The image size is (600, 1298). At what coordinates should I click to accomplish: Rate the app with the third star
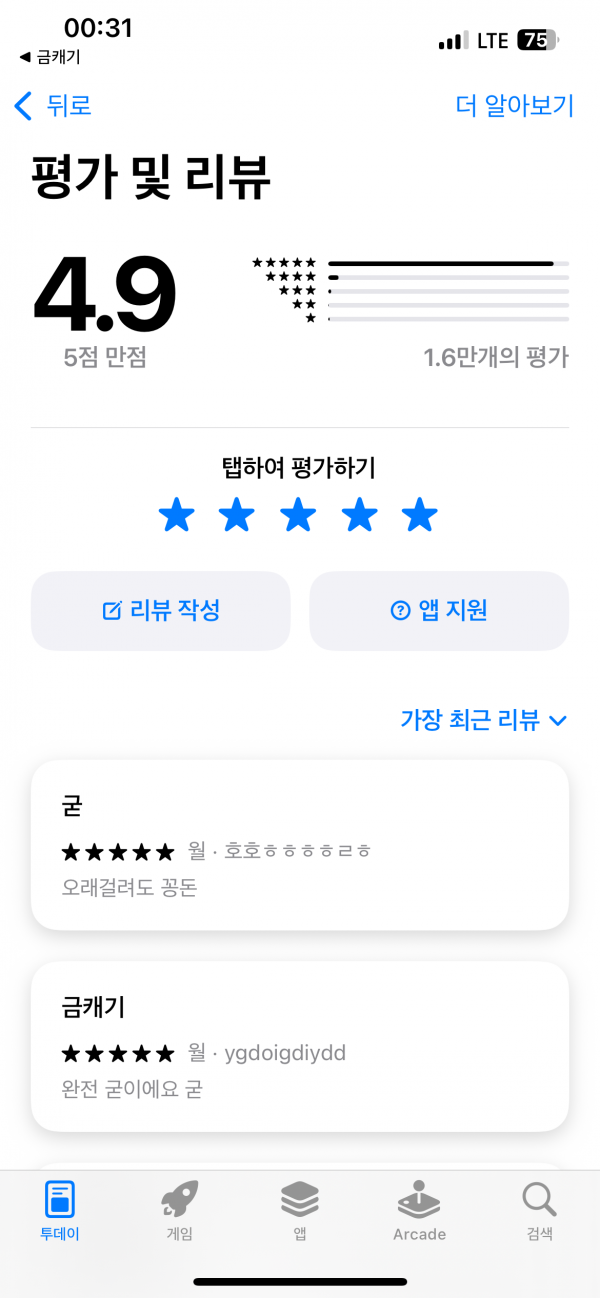pyautogui.click(x=298, y=516)
